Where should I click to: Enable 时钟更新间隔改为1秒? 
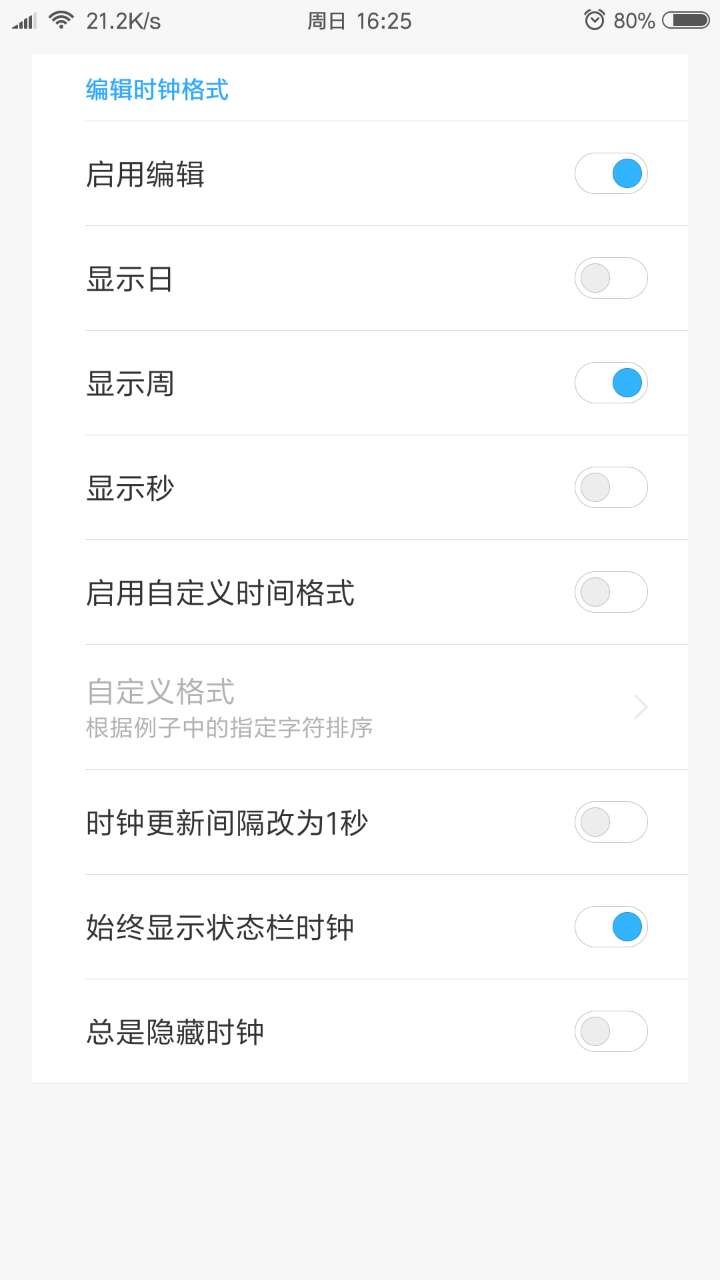click(611, 822)
